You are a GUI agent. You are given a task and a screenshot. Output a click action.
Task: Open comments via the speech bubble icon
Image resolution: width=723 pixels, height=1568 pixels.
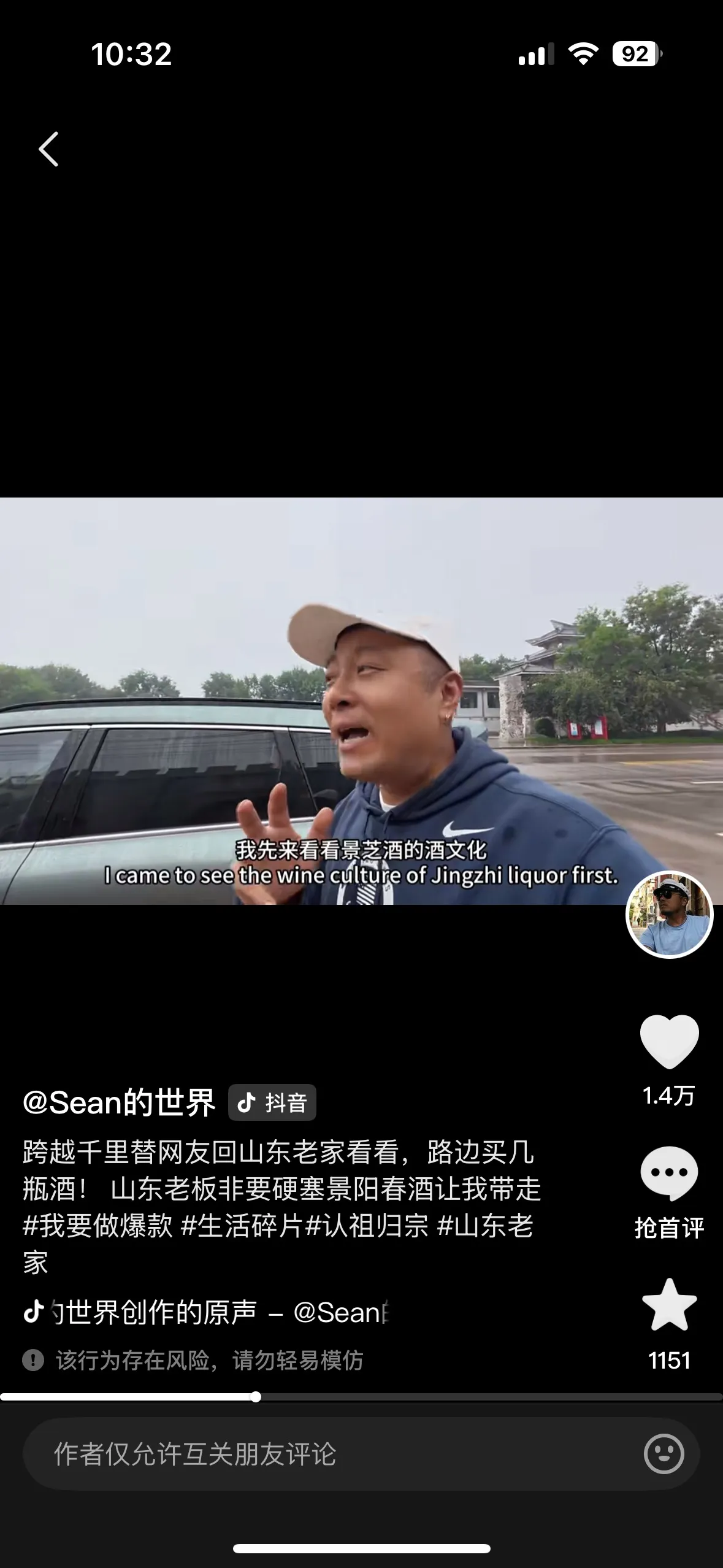pos(669,1172)
